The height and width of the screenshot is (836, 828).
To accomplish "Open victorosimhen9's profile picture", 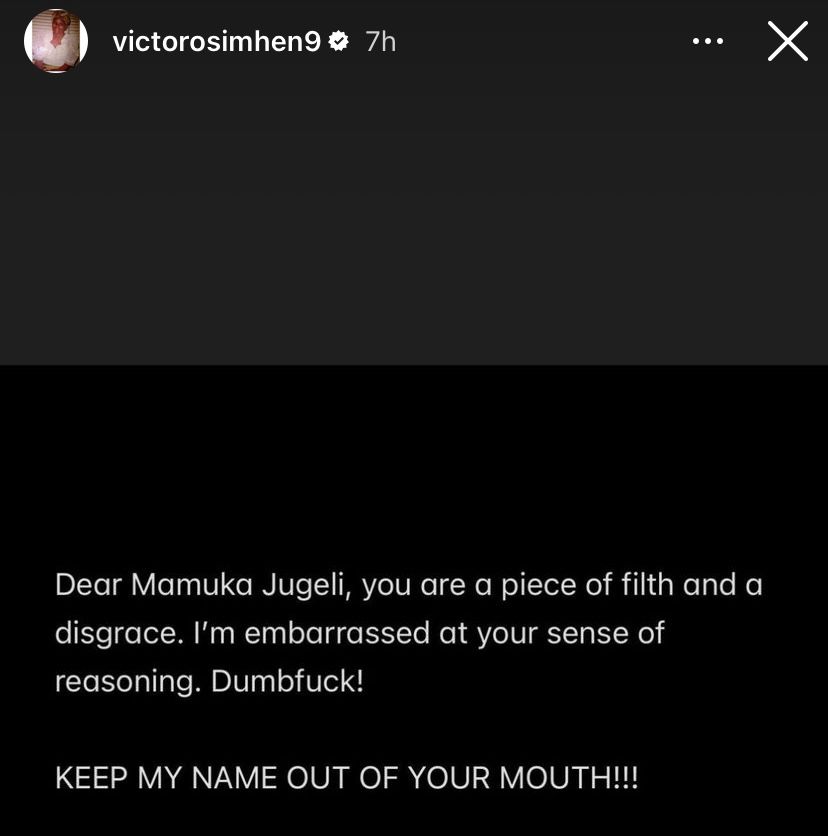I will (56, 41).
